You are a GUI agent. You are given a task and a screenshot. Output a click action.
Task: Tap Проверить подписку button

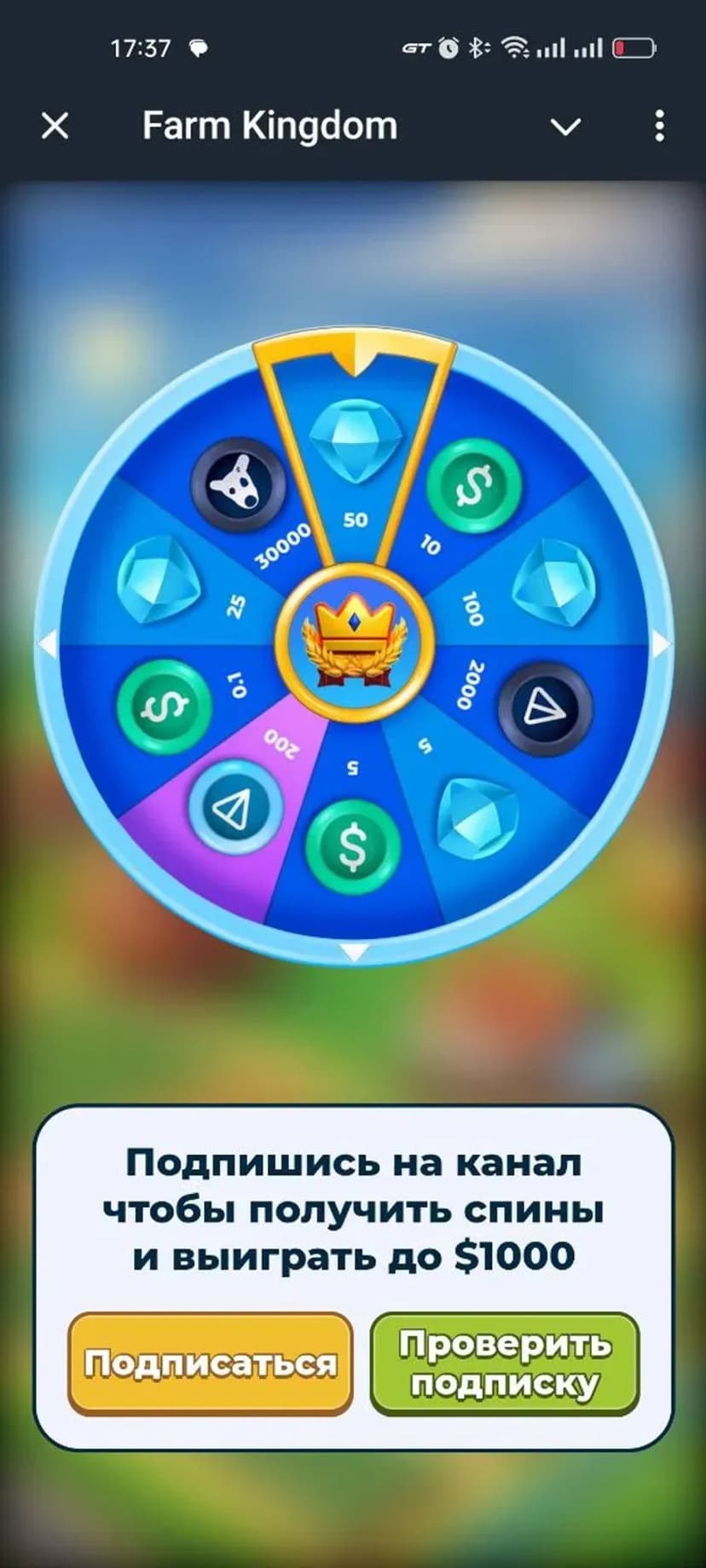(505, 1363)
